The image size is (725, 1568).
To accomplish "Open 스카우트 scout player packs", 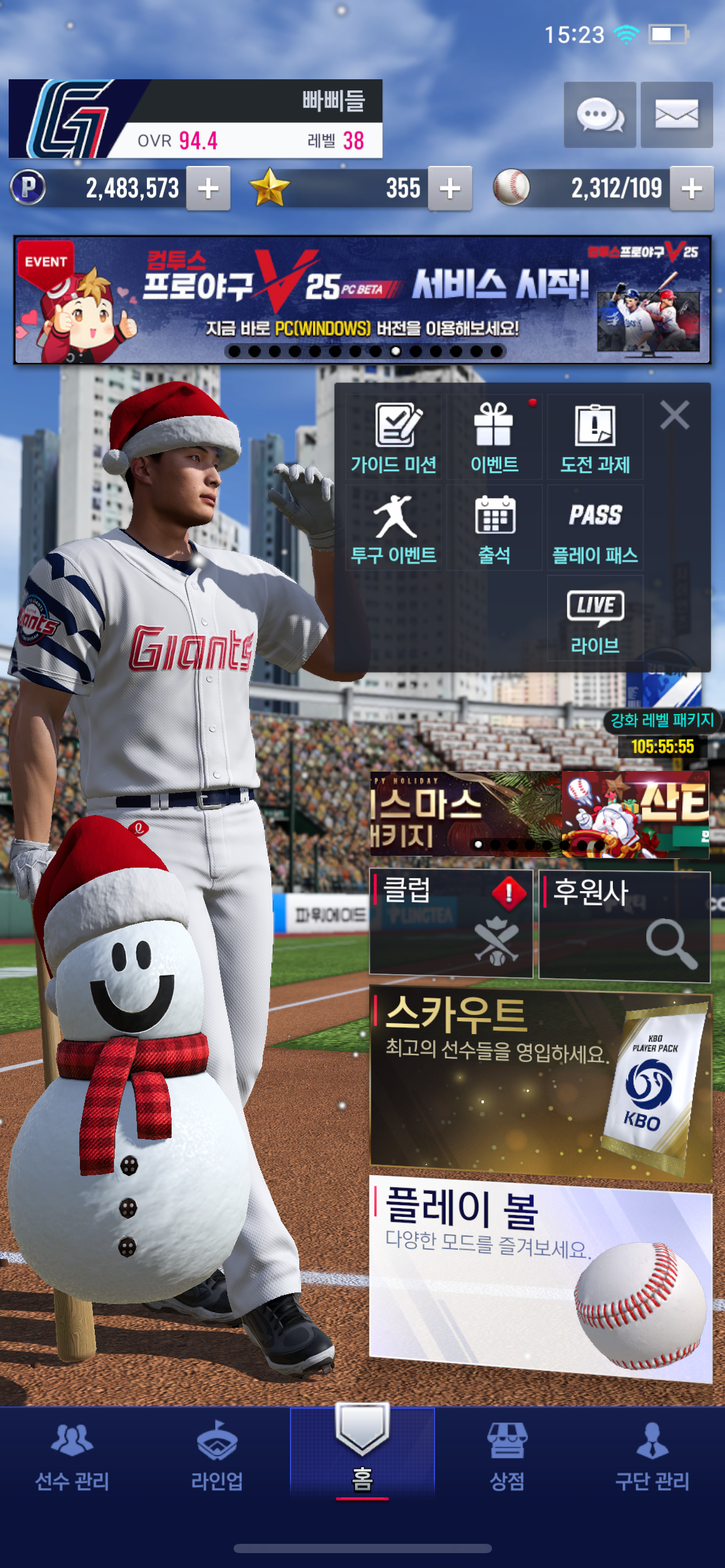I will [540, 1084].
